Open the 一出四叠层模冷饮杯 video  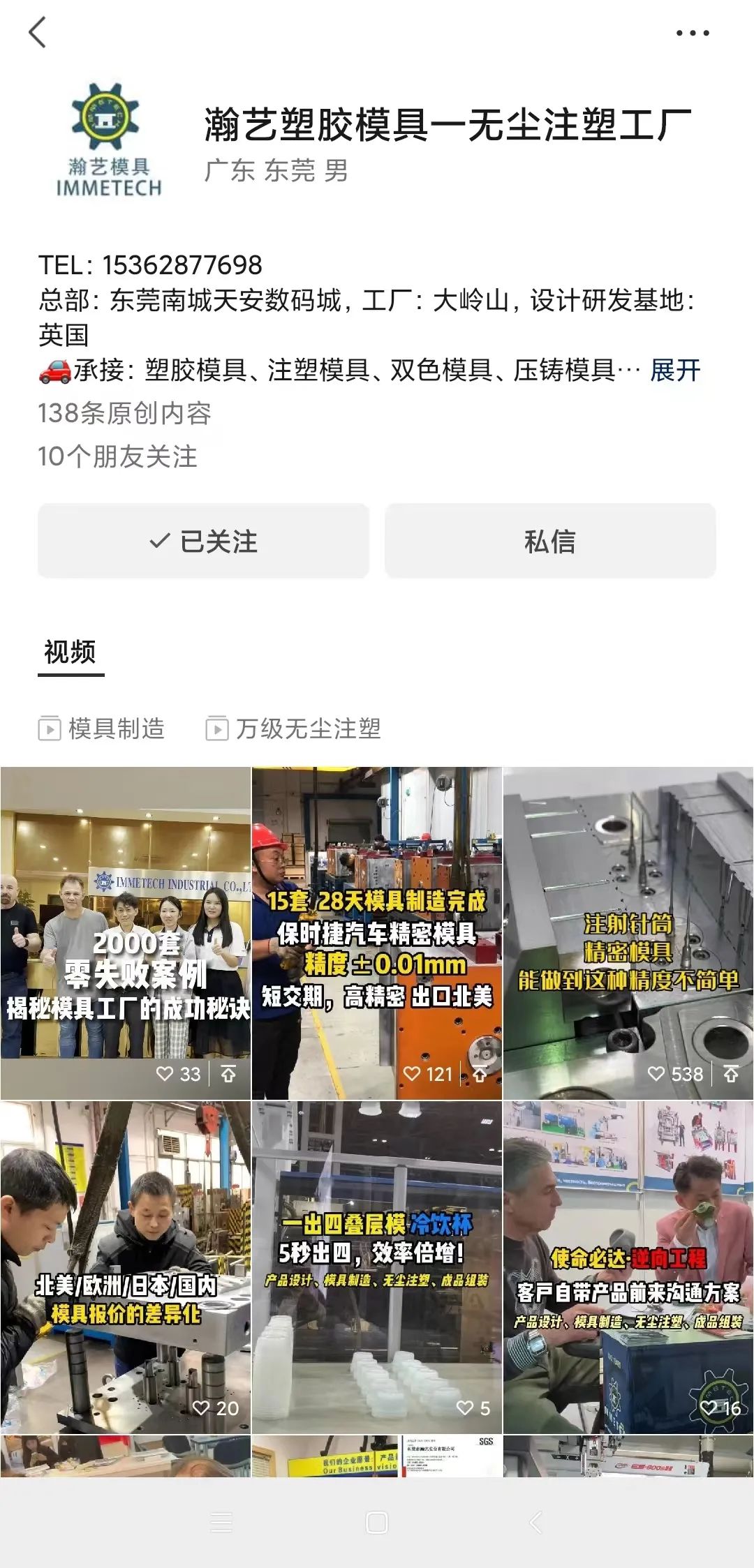click(376, 1267)
